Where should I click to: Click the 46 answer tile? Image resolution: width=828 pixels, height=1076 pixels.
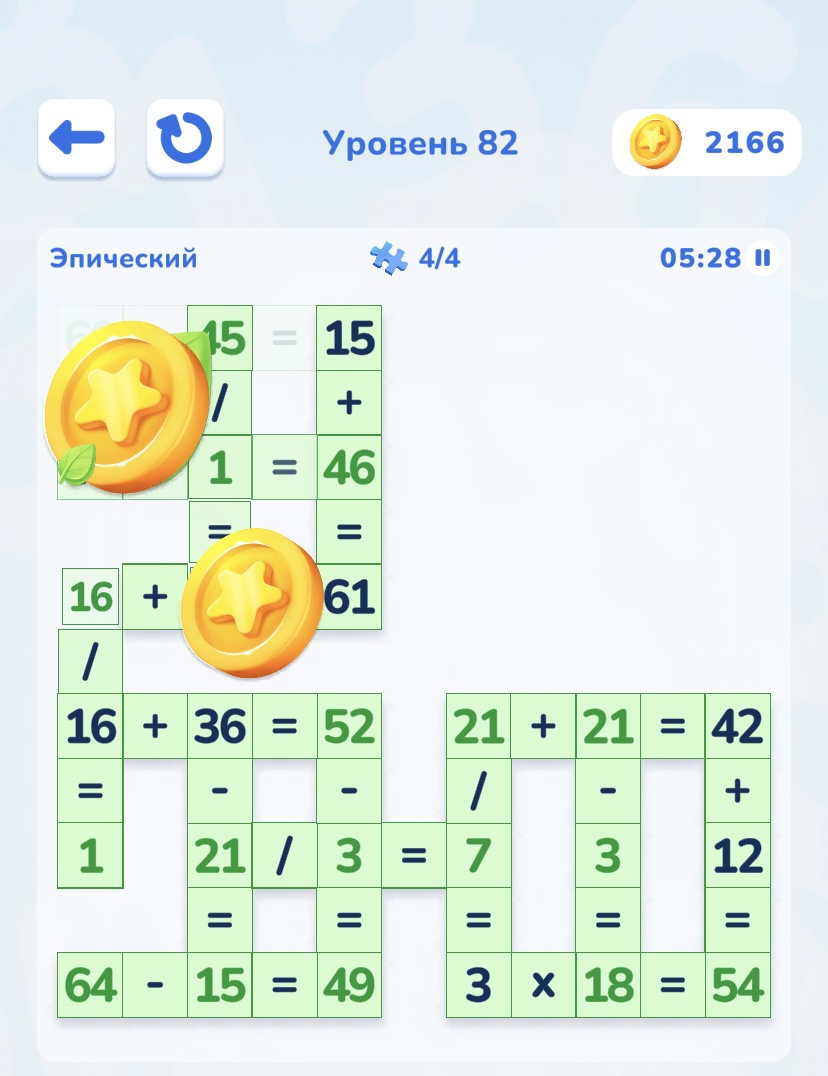point(349,467)
